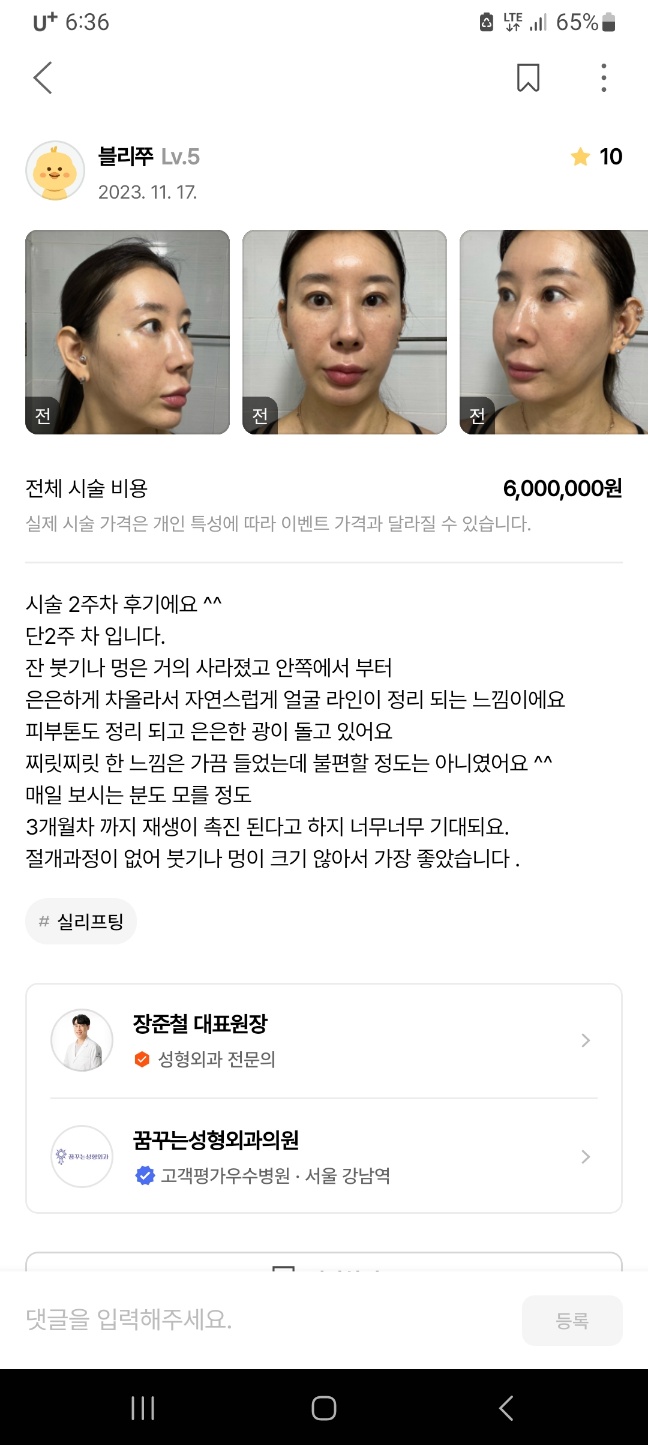Select the 실리프팅 hashtag chip
648x1445 pixels.
[81, 921]
